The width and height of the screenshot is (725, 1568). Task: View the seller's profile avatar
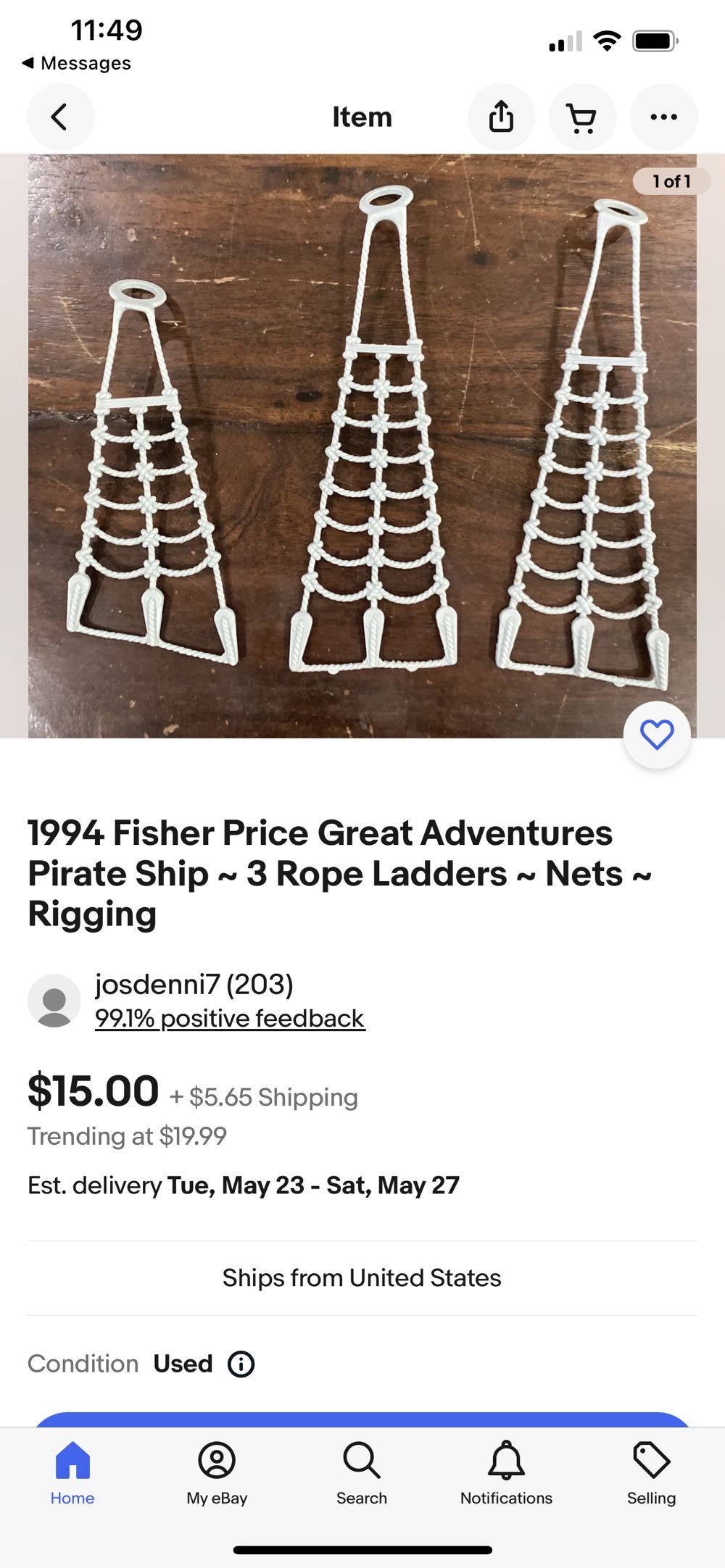pos(54,1000)
